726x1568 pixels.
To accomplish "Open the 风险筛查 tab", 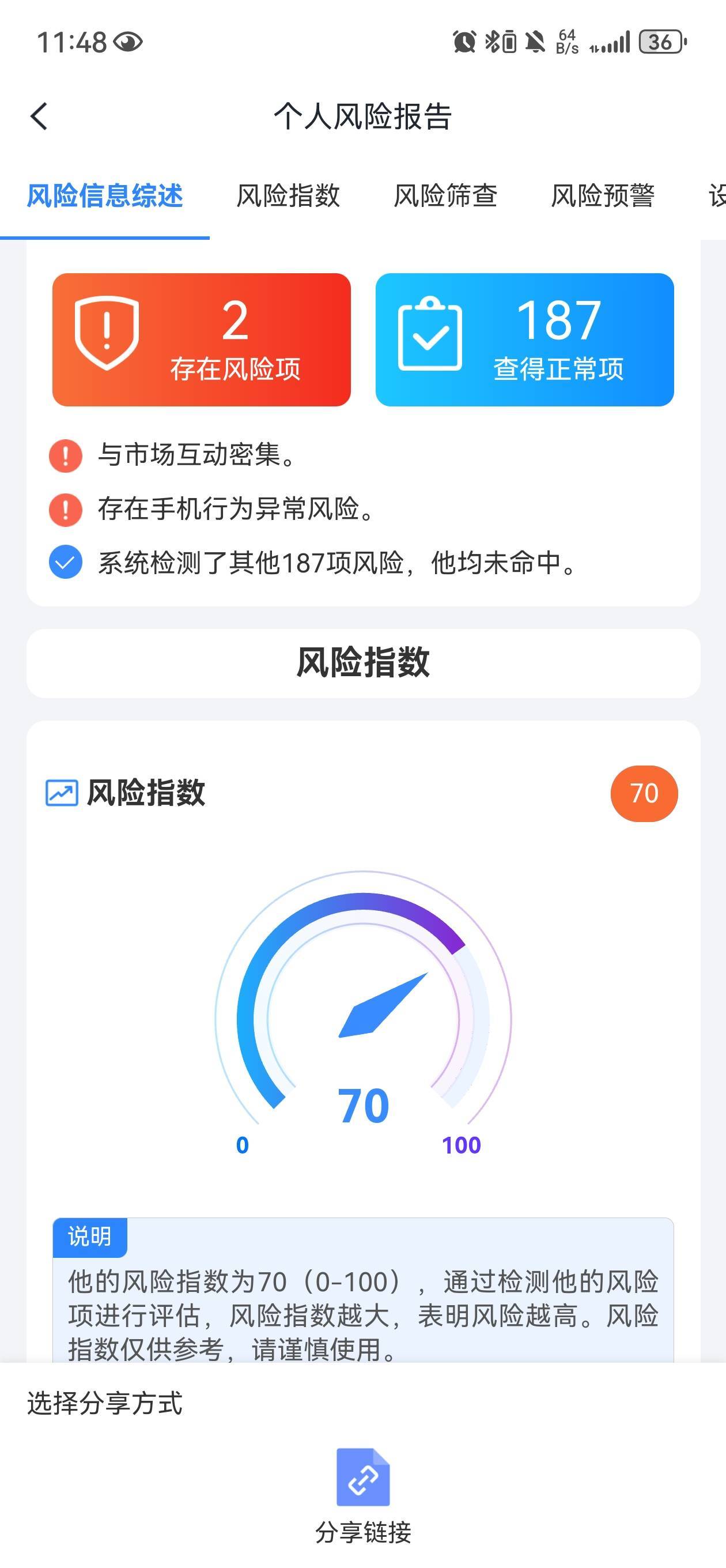I will click(x=445, y=196).
